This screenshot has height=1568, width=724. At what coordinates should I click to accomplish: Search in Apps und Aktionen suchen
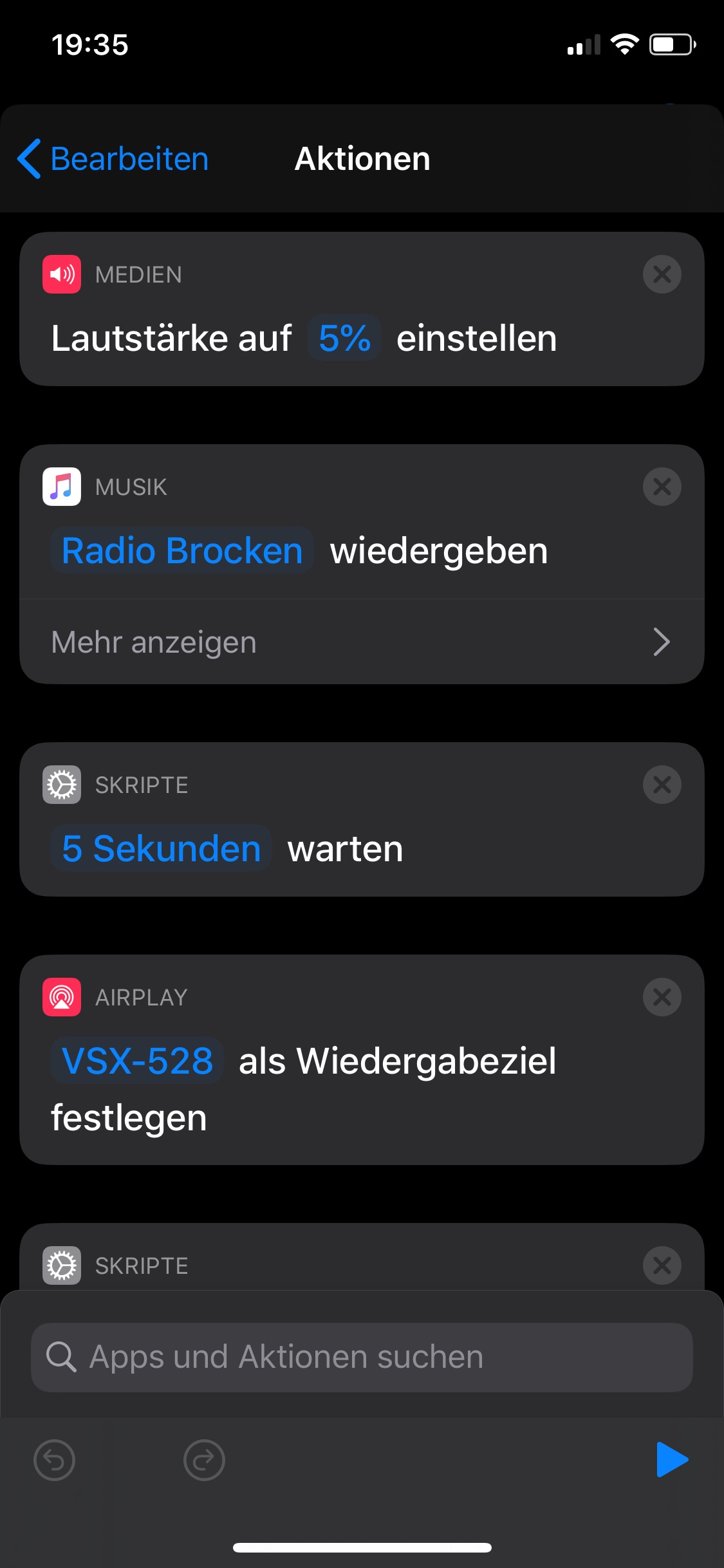coord(362,1357)
